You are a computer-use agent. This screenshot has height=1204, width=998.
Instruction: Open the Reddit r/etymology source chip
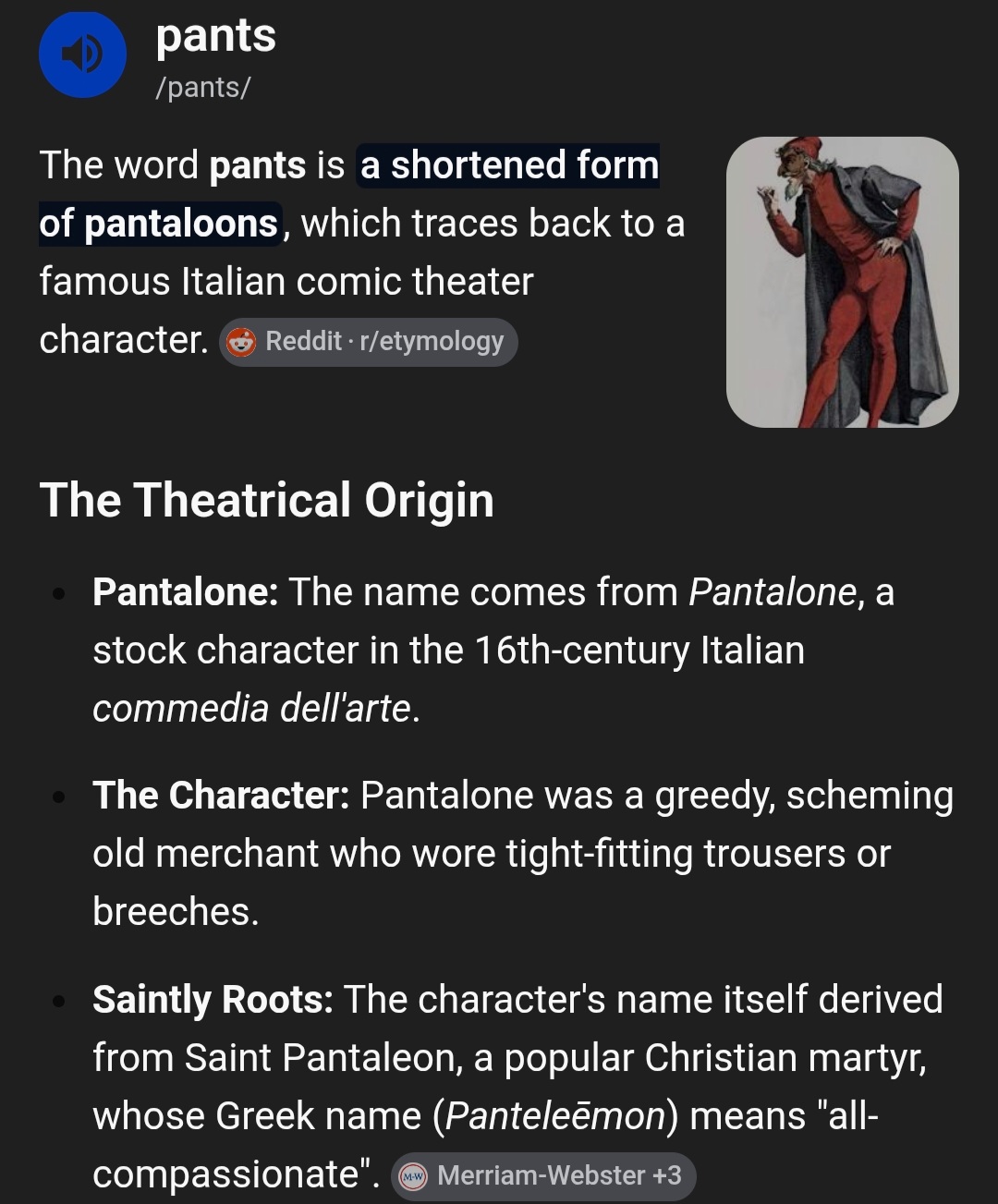(x=368, y=342)
